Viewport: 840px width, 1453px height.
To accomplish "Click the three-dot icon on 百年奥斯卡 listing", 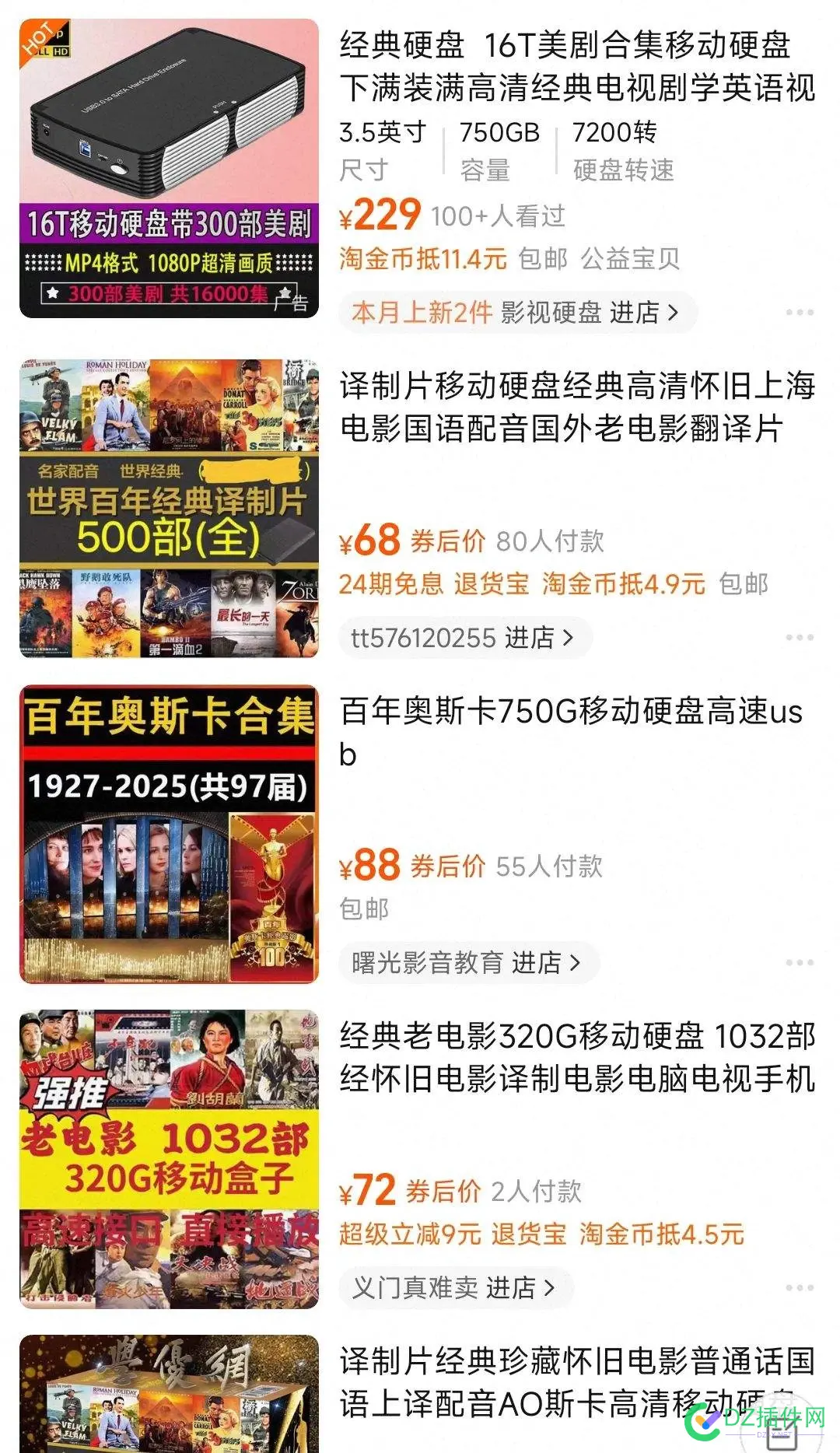I will pos(800,962).
